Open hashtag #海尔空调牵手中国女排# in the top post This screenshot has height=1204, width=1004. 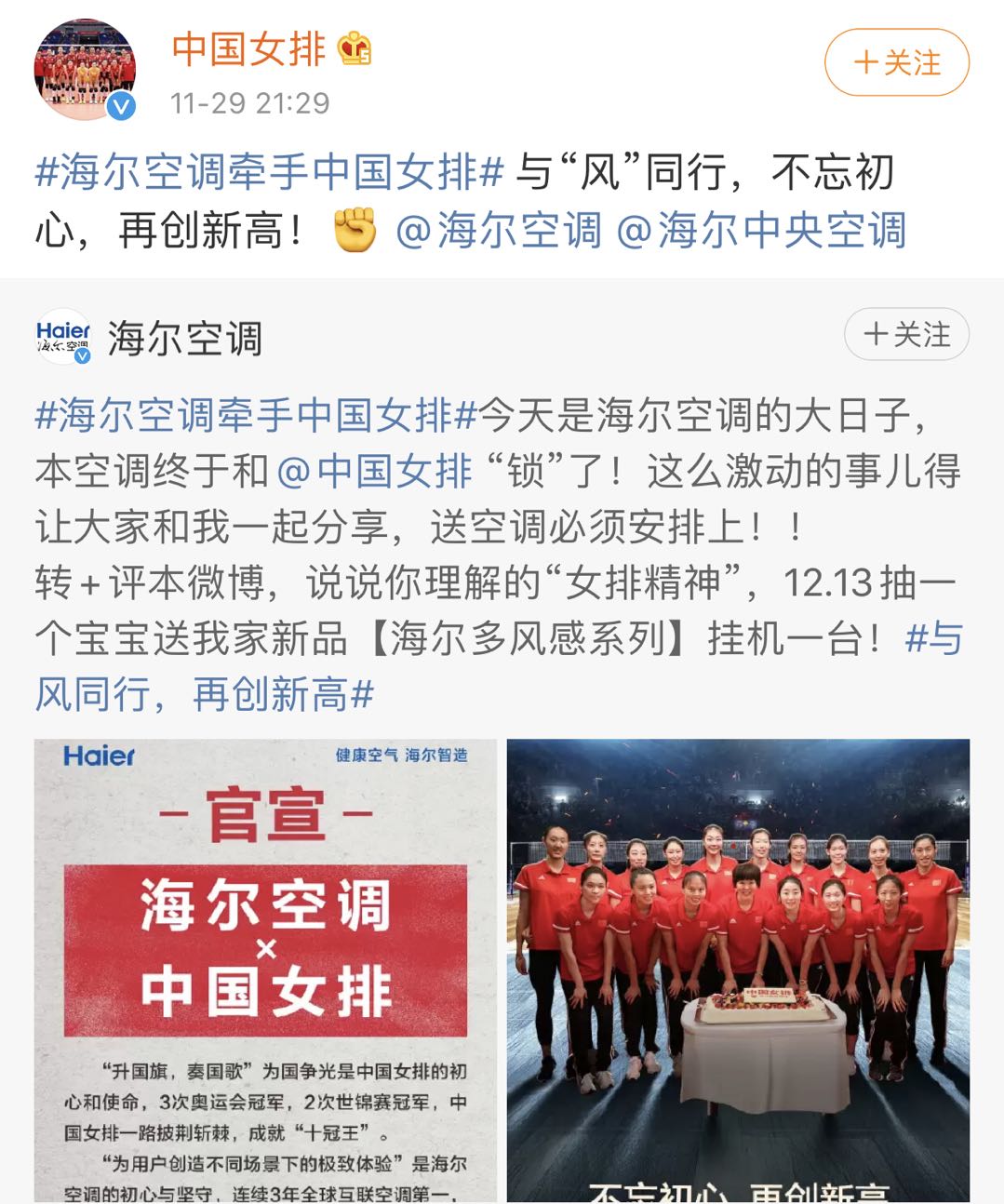click(x=269, y=173)
